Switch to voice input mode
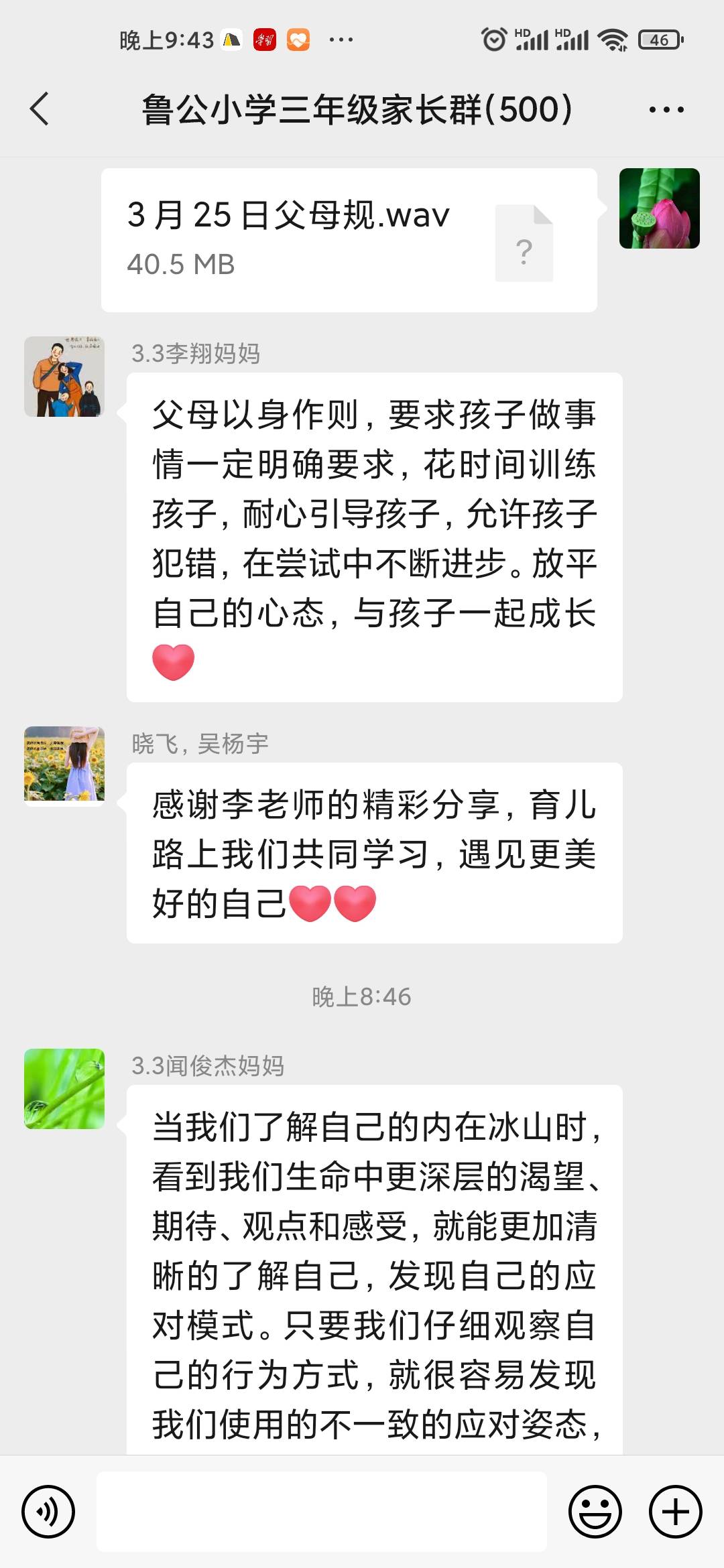 click(x=47, y=1511)
